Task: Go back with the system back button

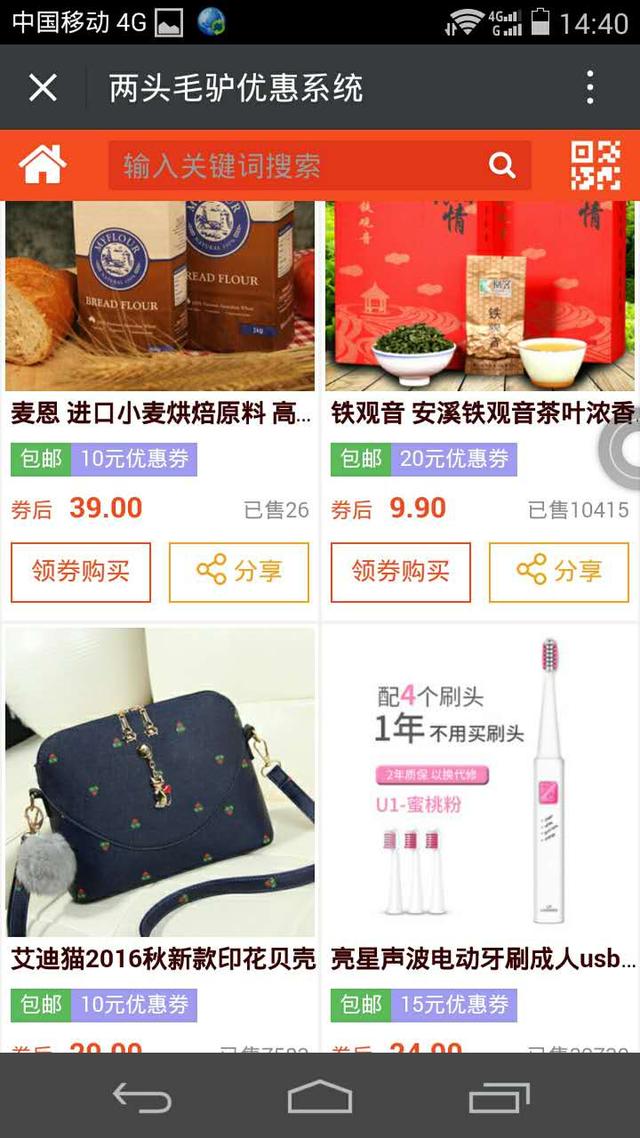Action: coord(142,1096)
